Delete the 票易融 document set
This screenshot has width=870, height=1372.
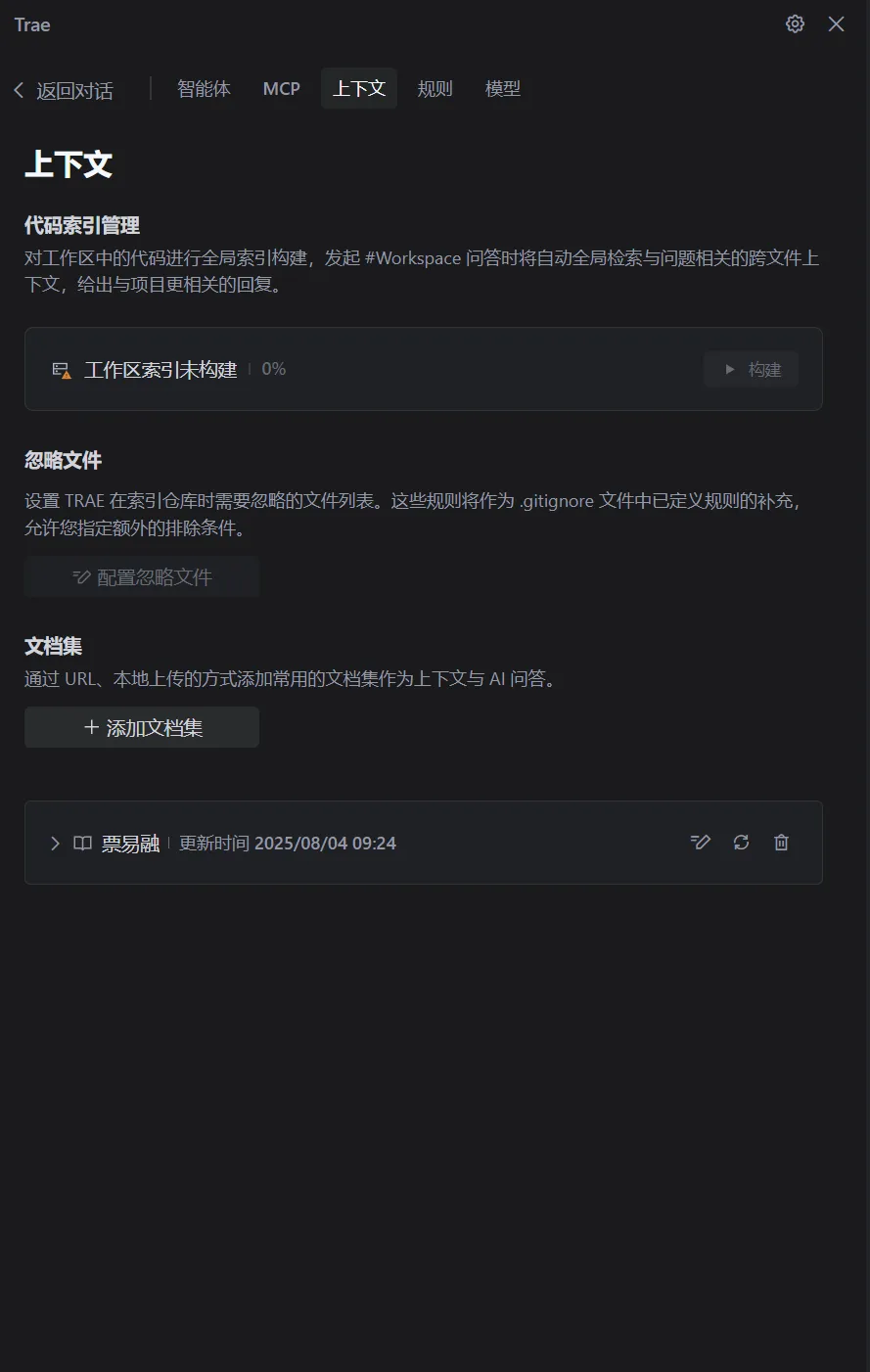point(781,843)
